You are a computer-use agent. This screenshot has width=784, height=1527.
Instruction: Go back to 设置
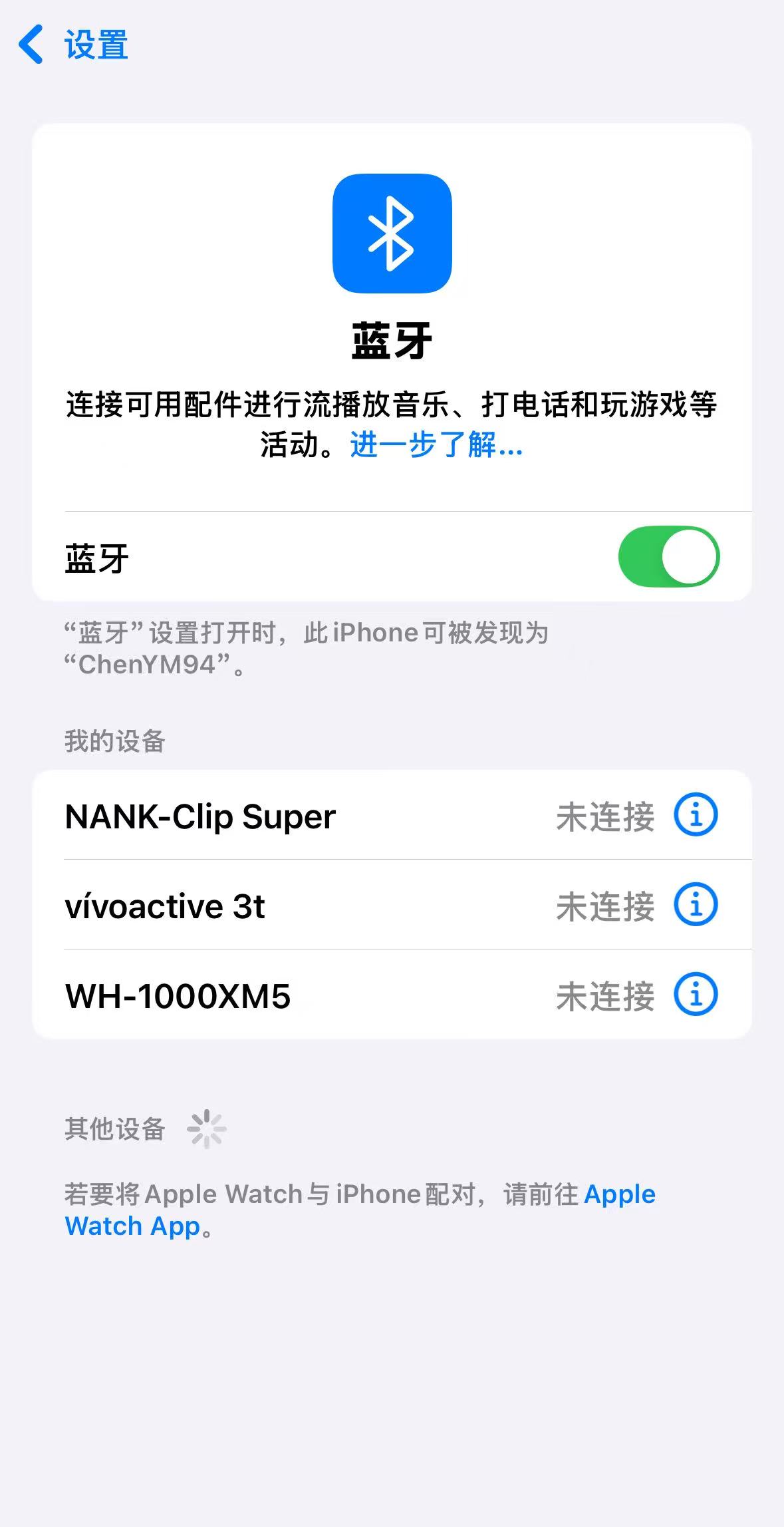point(73,45)
